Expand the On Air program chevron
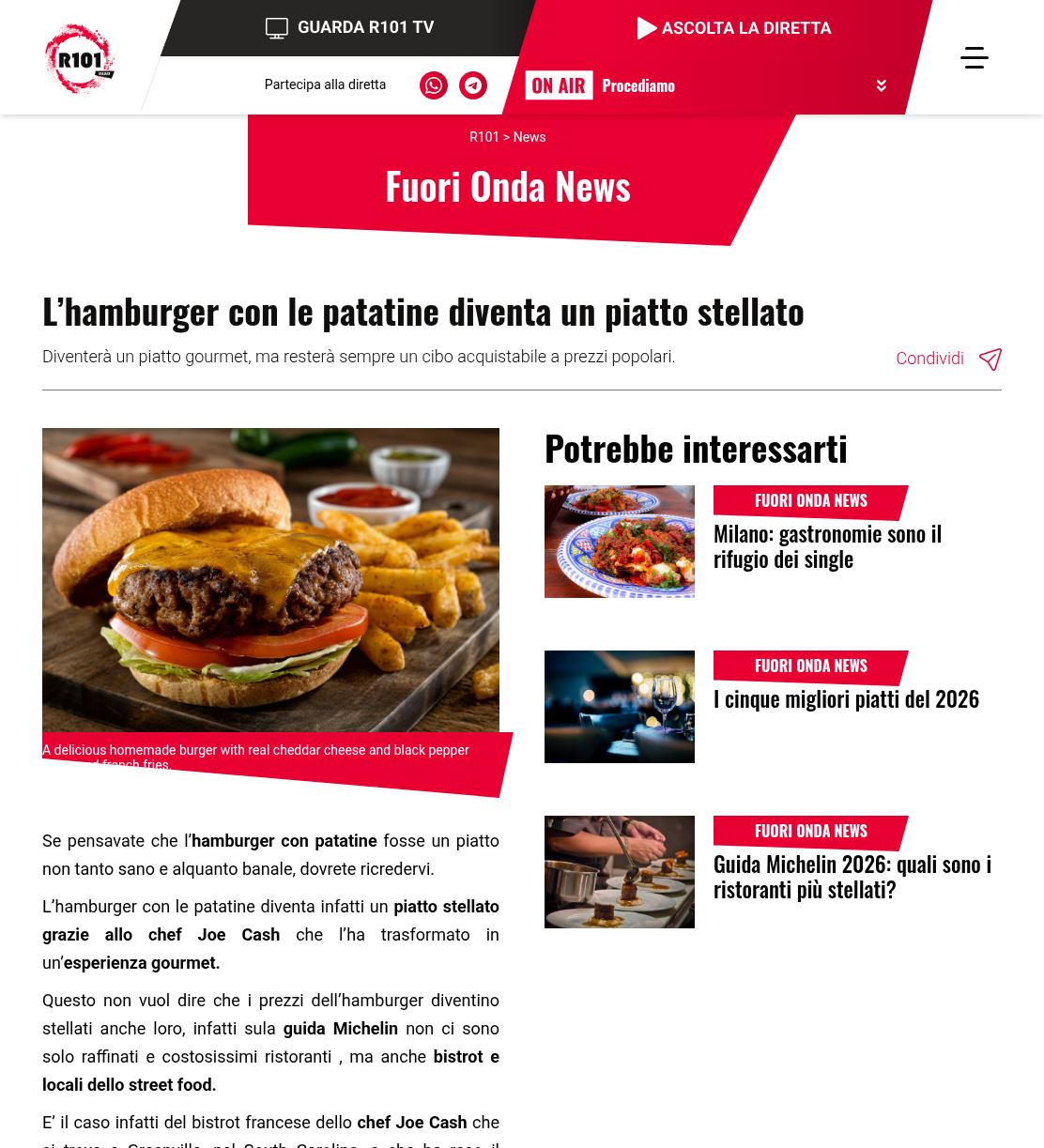The image size is (1044, 1148). pyautogui.click(x=882, y=85)
